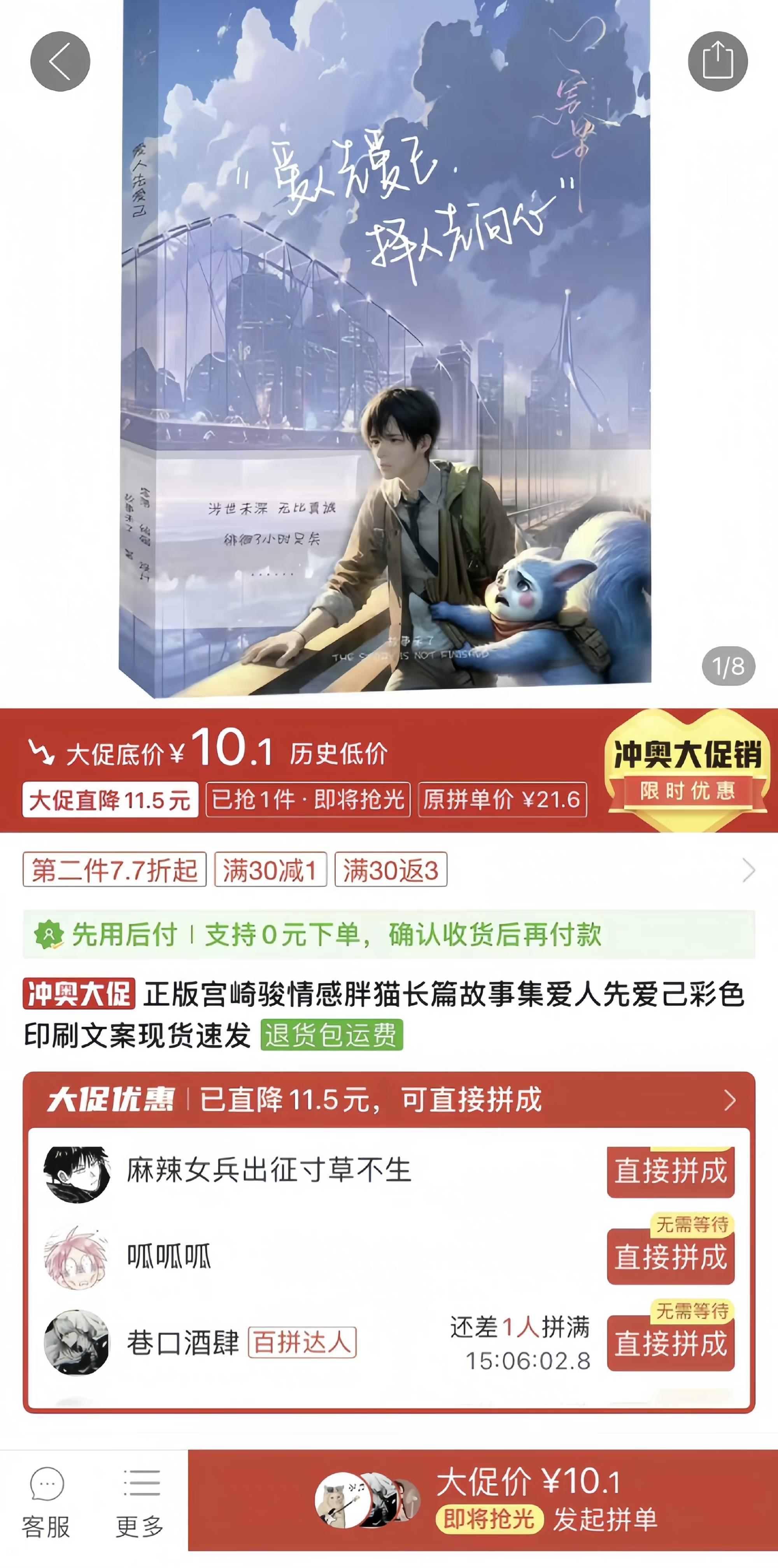Expand the coupon row with 第二件7.7折起
The image size is (778, 1568).
click(748, 870)
